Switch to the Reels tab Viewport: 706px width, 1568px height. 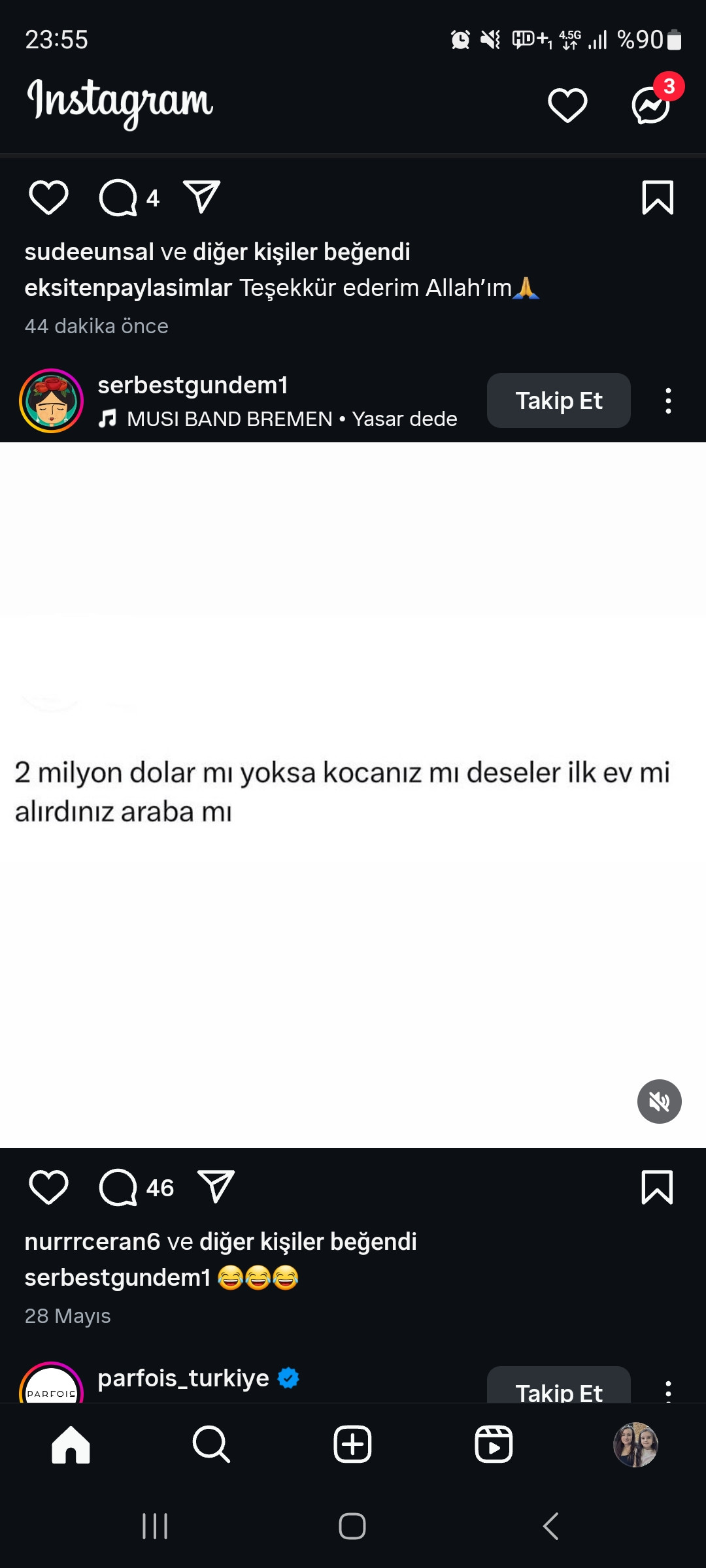[494, 1444]
